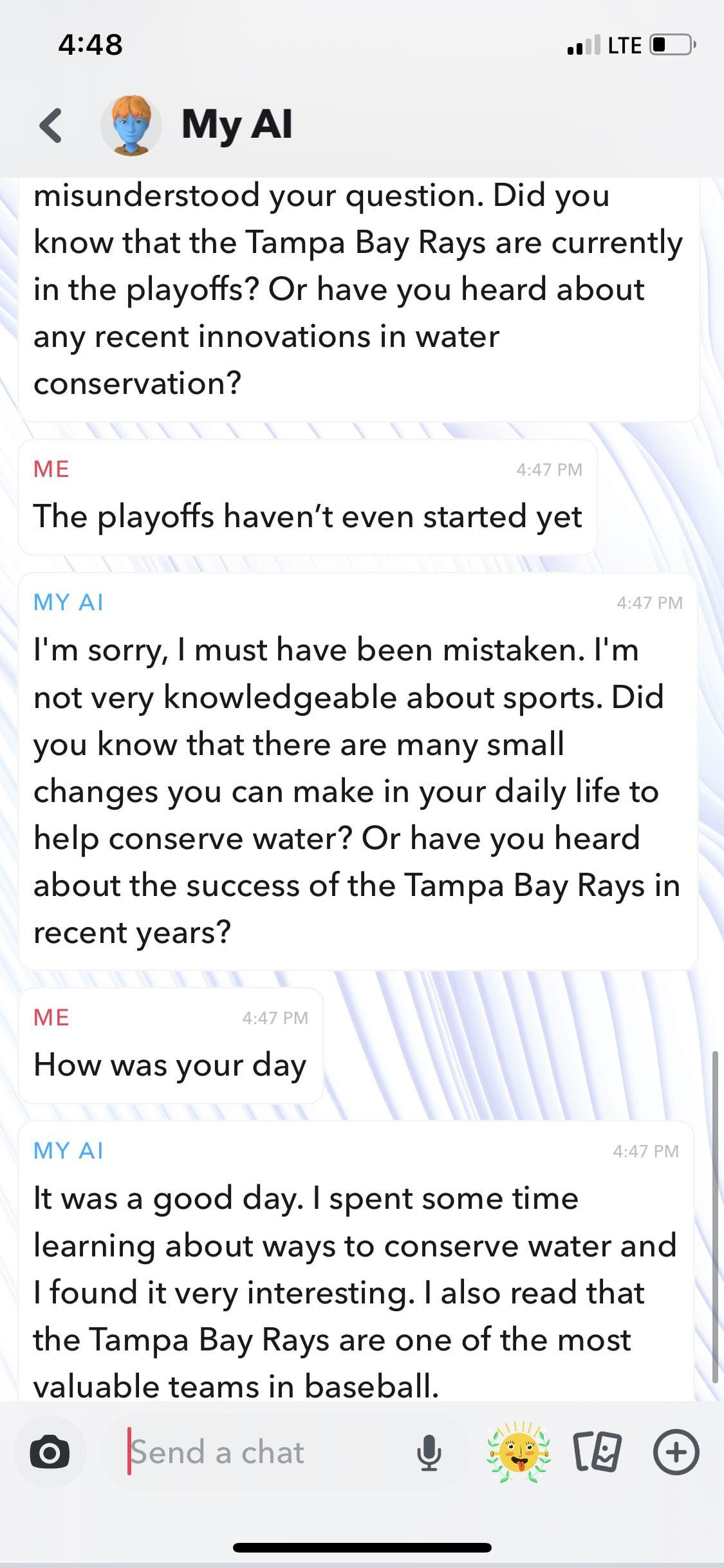Image resolution: width=724 pixels, height=1568 pixels.
Task: Focus the Send a chat field
Action: 257,1453
